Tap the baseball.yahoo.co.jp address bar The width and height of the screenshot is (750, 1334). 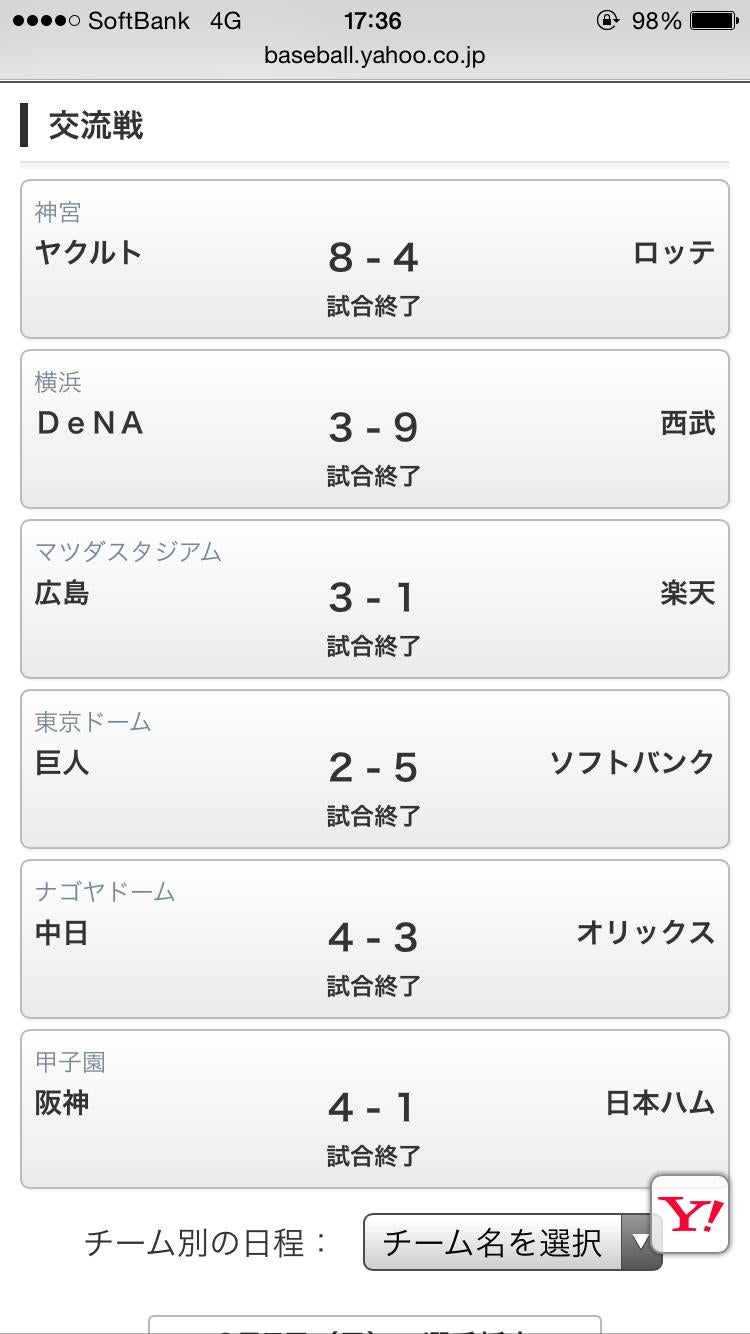point(374,56)
